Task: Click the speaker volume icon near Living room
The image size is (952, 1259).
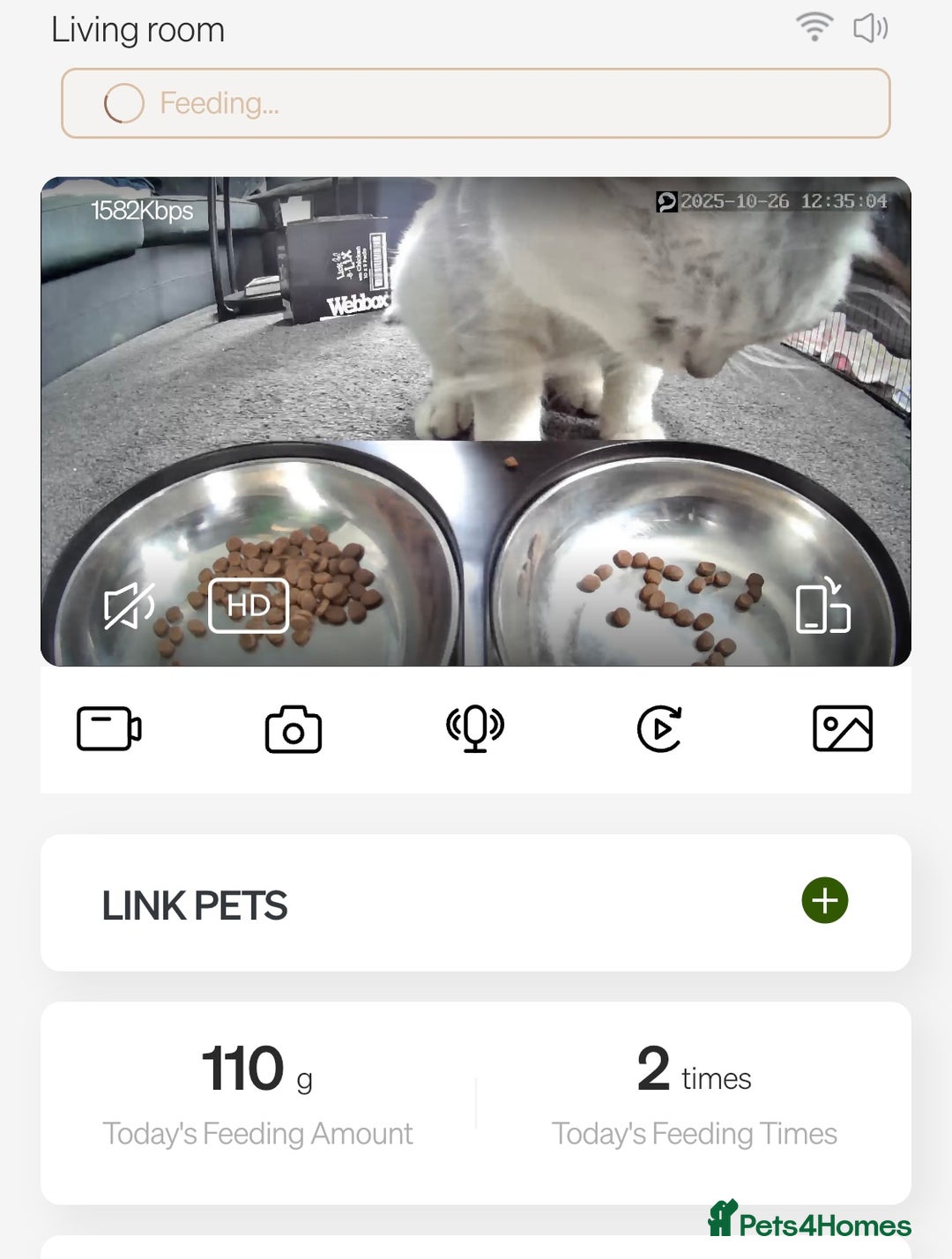Action: [871, 27]
